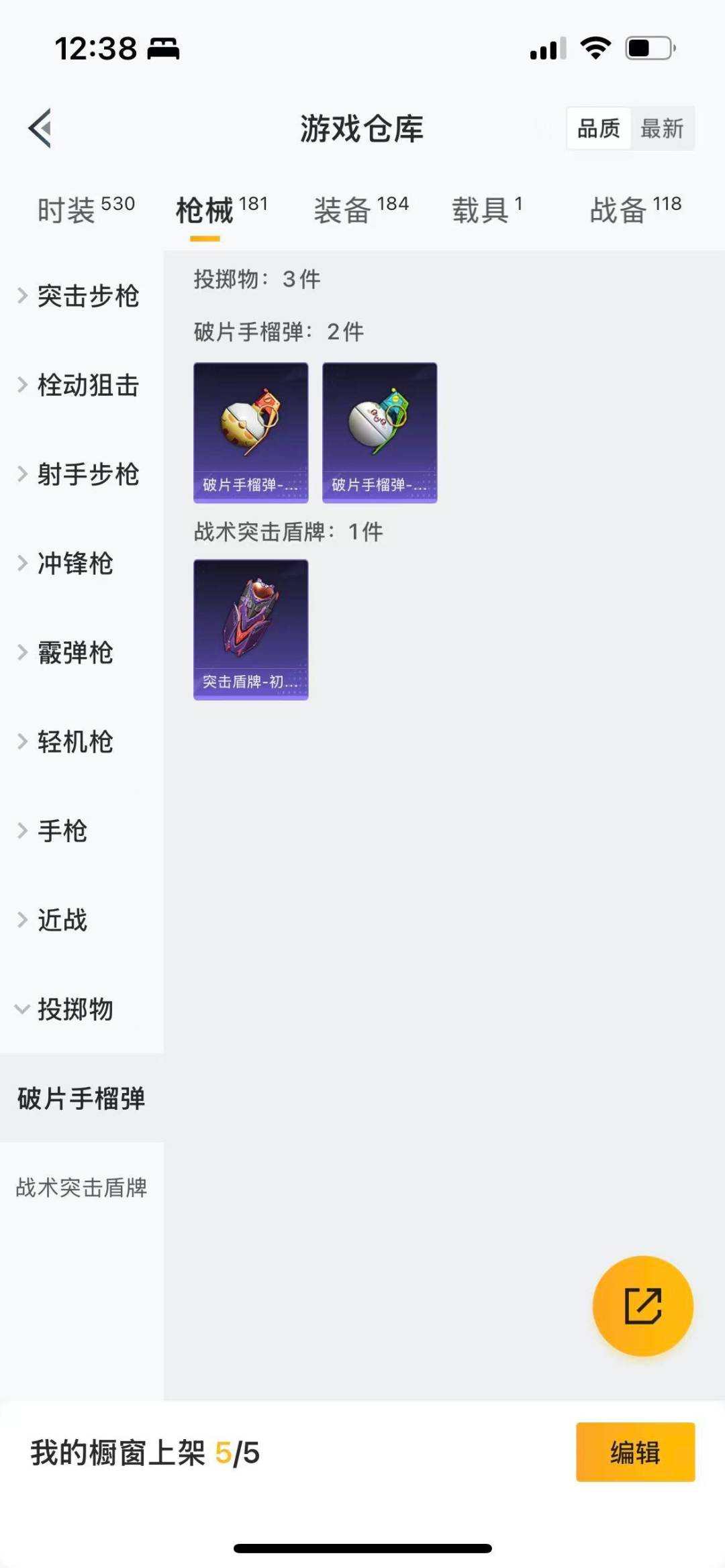Tap the back arrow at top left
Image resolution: width=725 pixels, height=1568 pixels.
(39, 127)
